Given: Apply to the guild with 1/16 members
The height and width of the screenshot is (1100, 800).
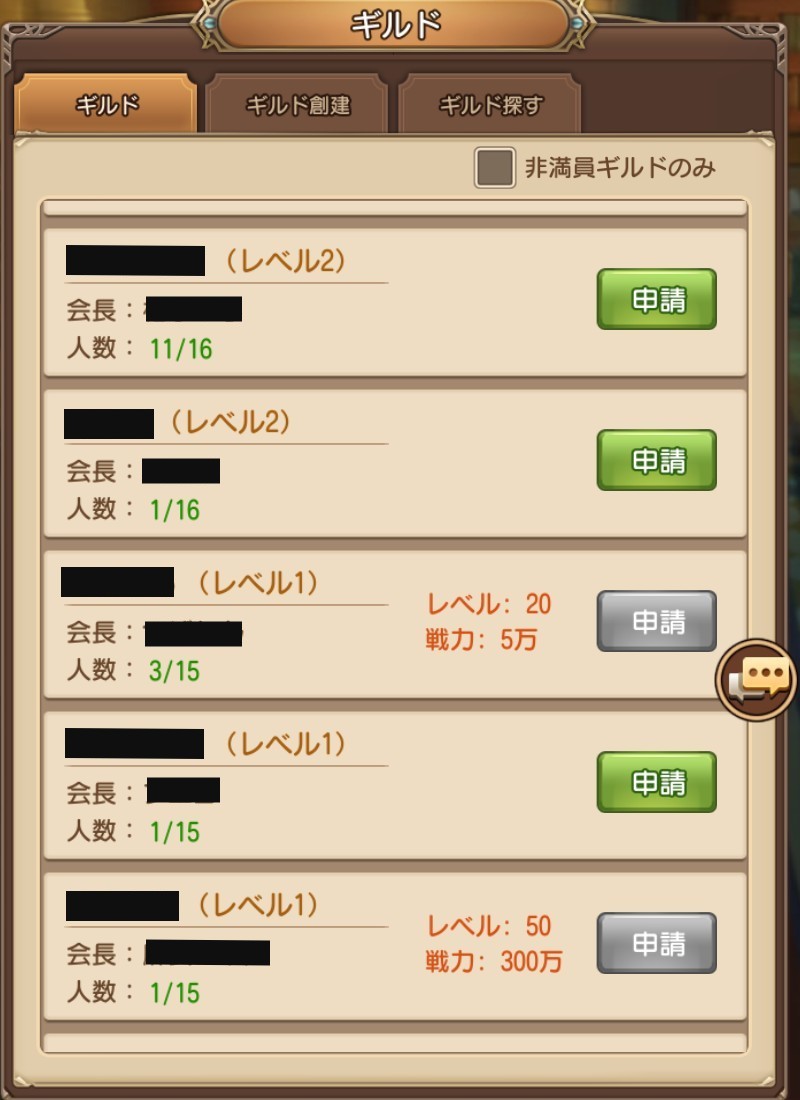Looking at the screenshot, I should pyautogui.click(x=657, y=460).
